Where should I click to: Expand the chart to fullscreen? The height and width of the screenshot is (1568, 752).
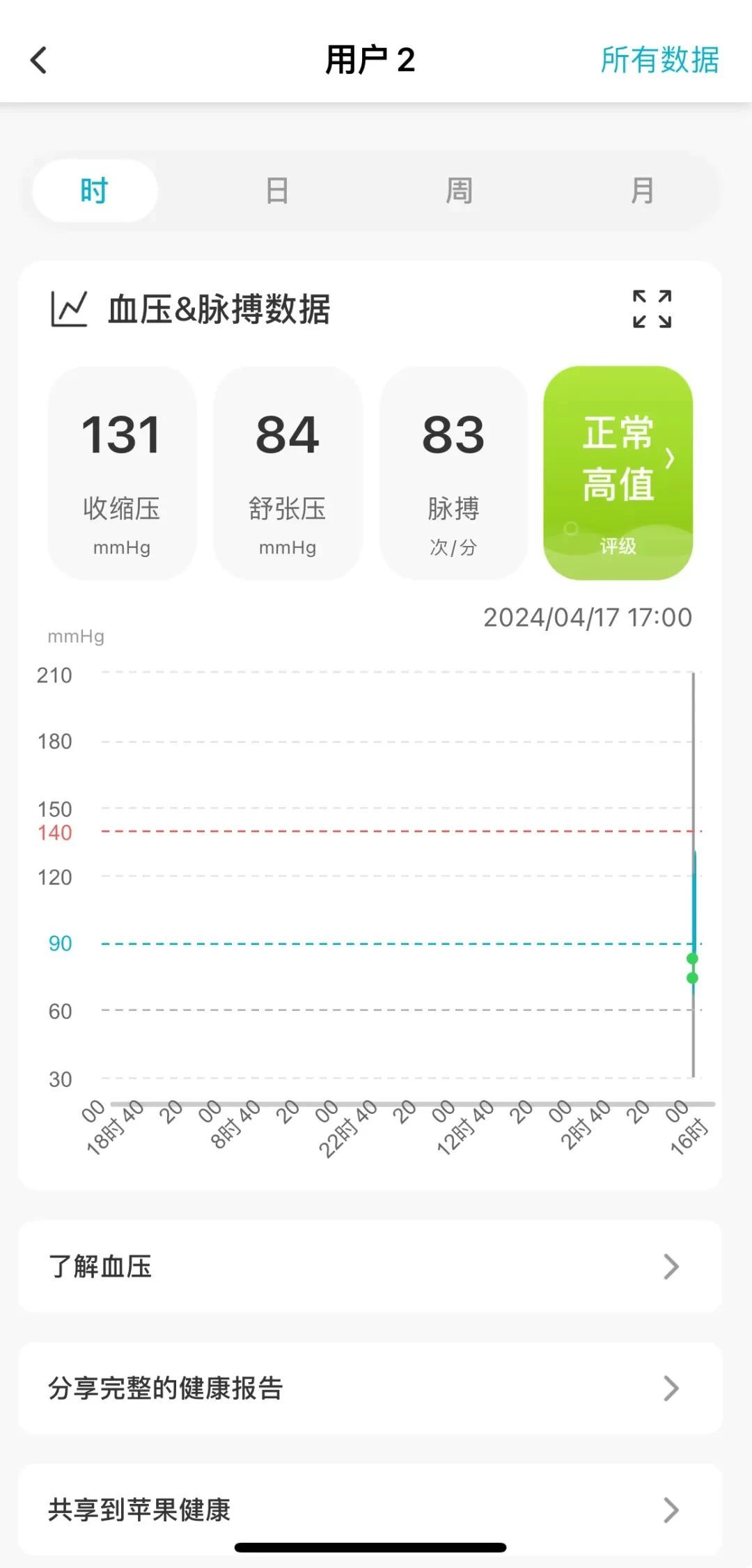652,308
